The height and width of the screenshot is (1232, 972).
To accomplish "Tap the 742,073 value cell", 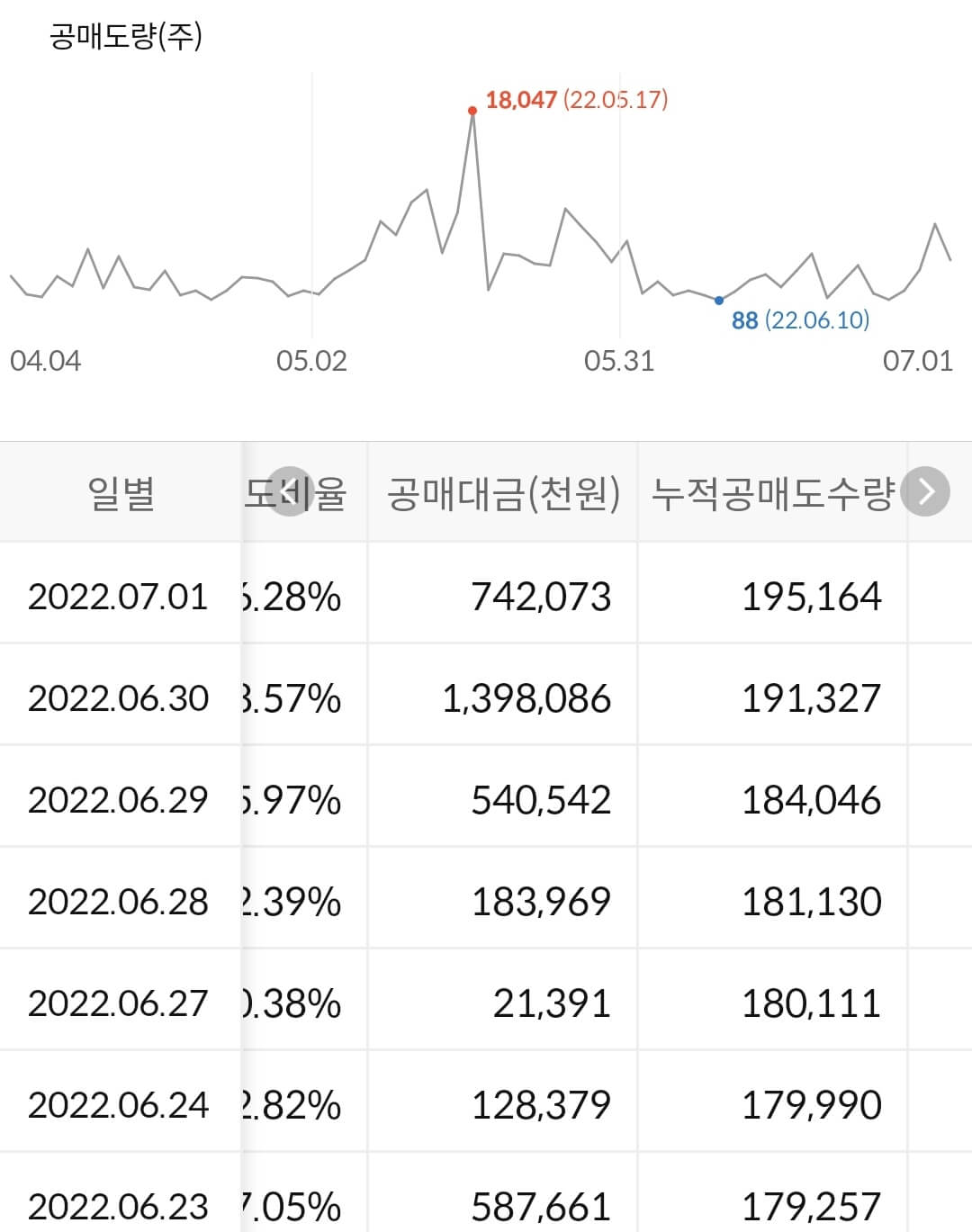I will (x=540, y=596).
